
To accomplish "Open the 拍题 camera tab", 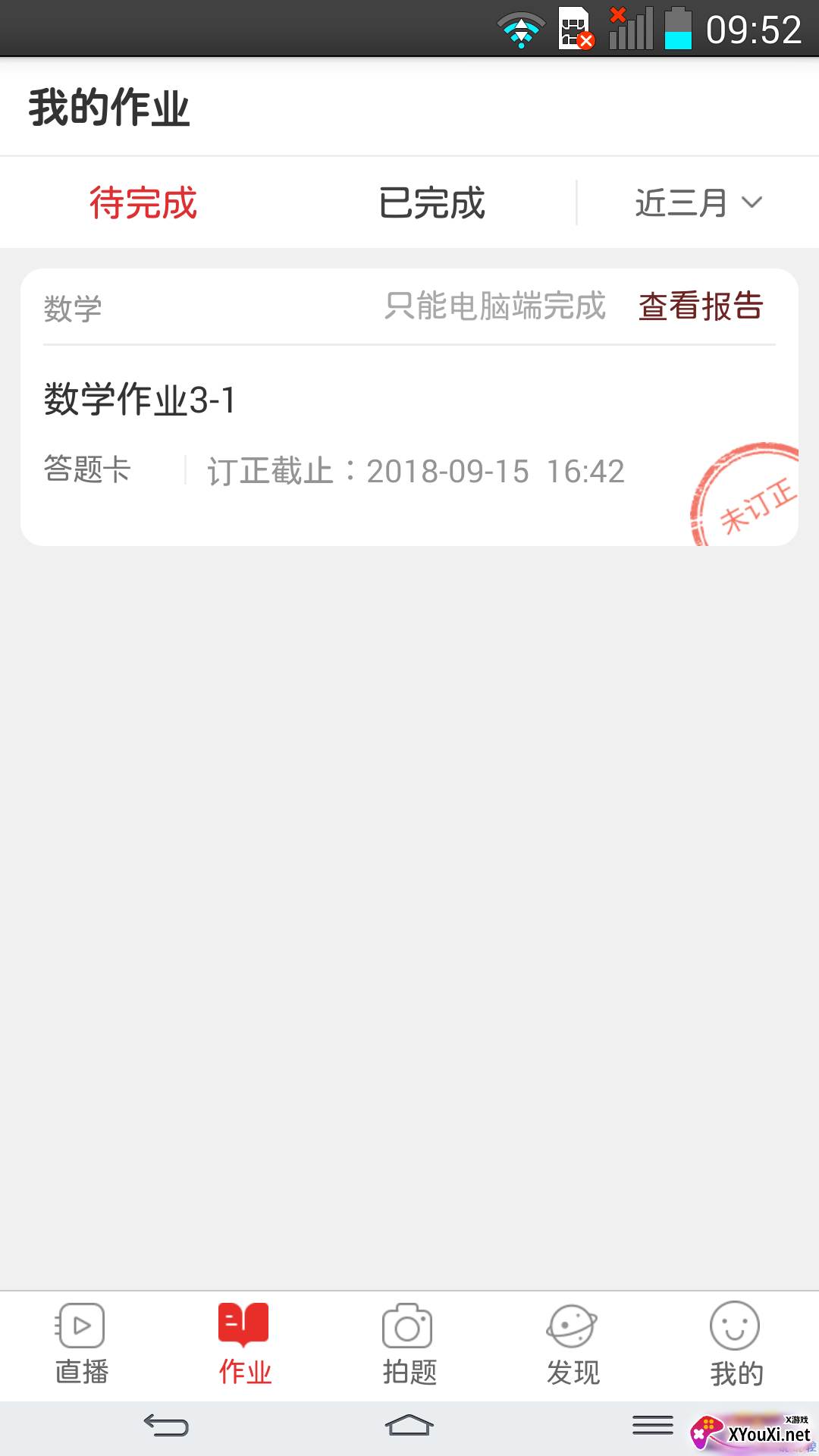I will tap(409, 1345).
